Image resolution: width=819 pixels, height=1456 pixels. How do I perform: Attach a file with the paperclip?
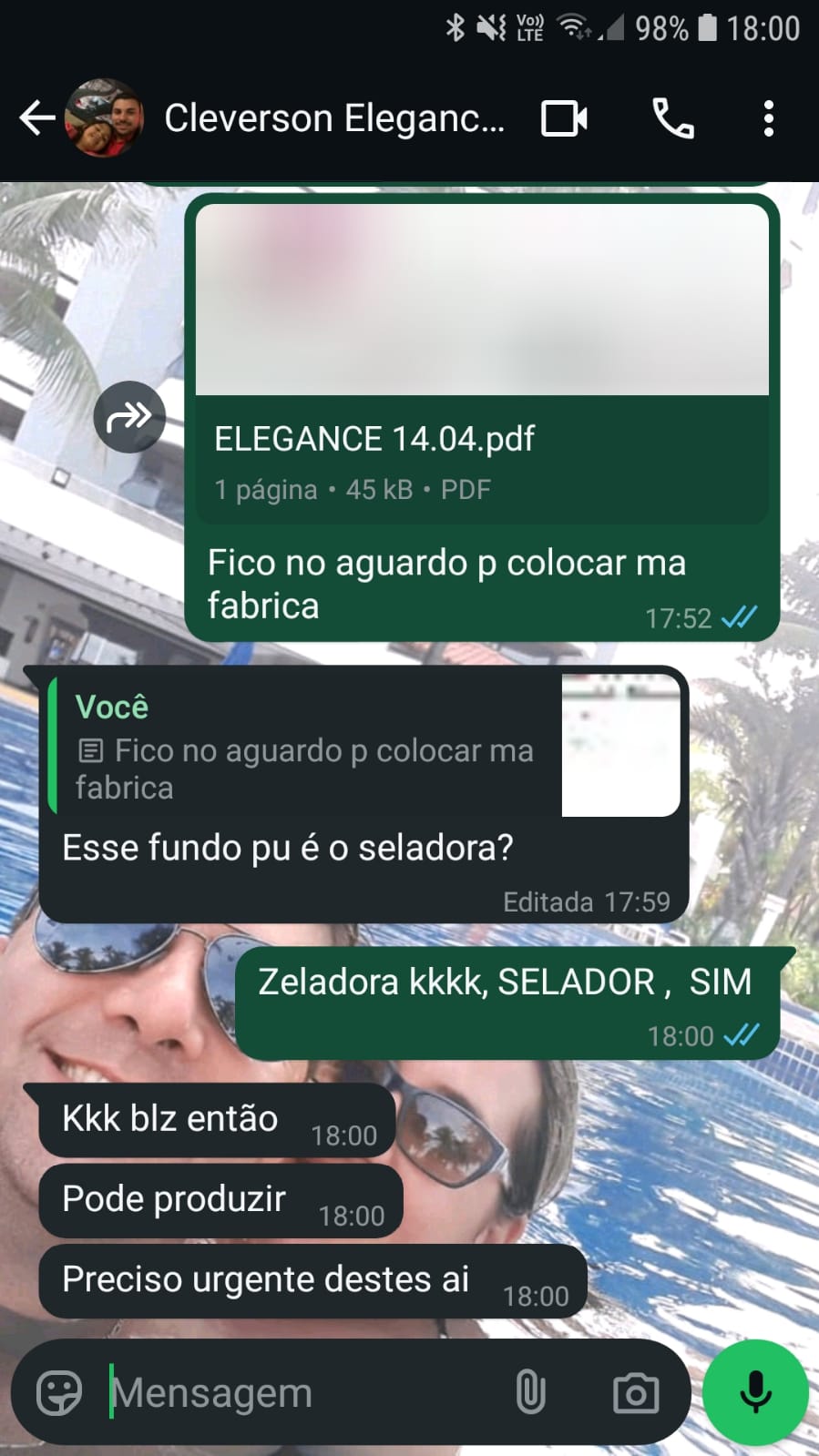coord(530,1392)
